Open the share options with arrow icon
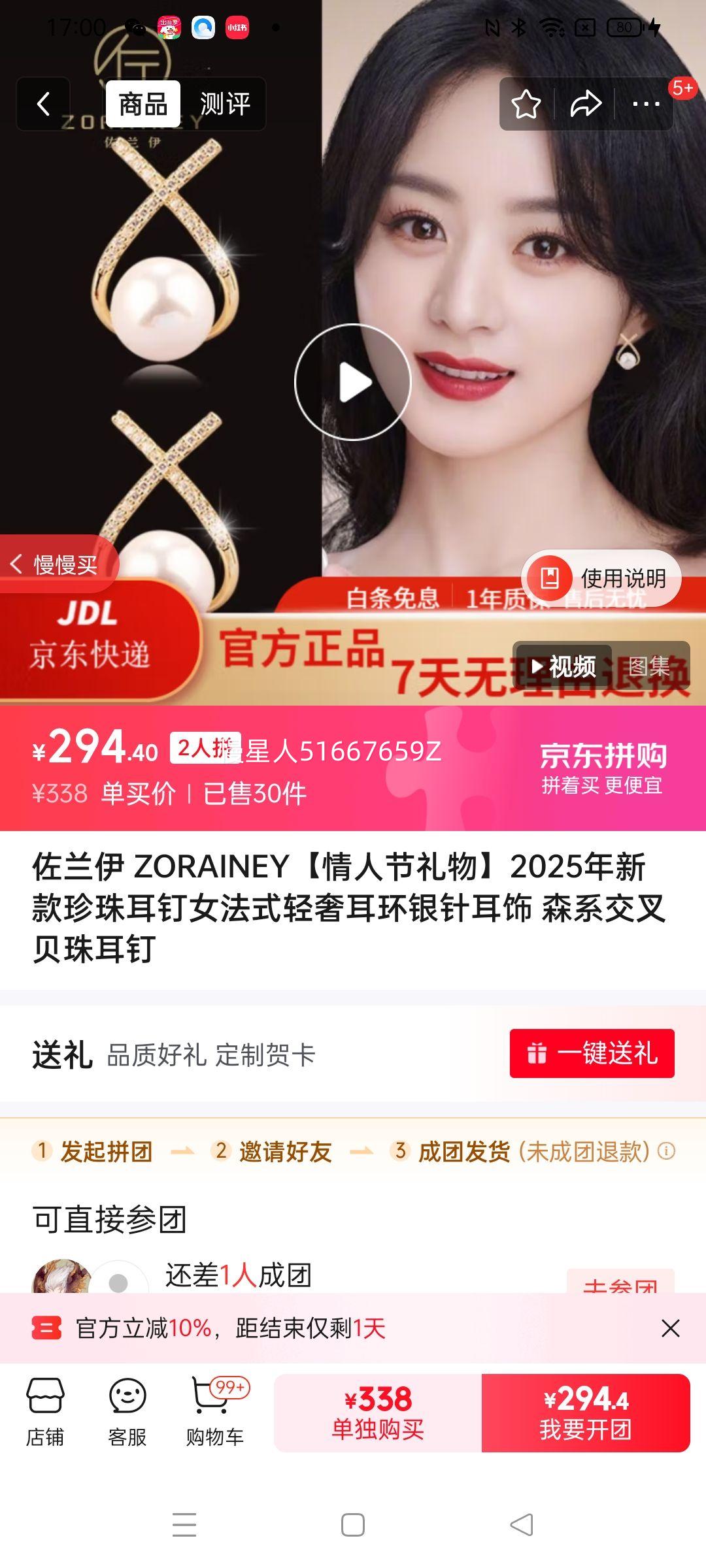 point(586,105)
